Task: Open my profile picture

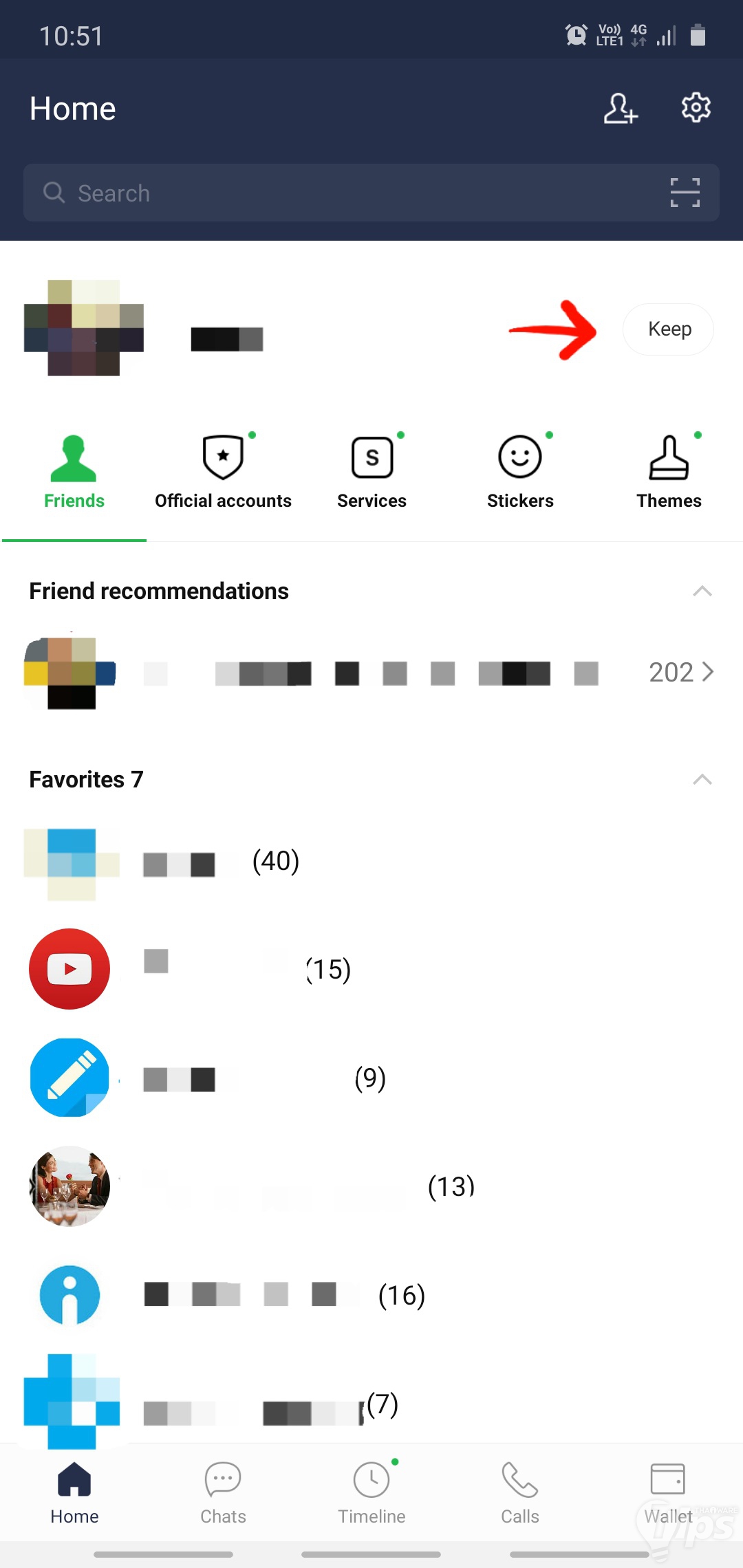Action: click(83, 328)
